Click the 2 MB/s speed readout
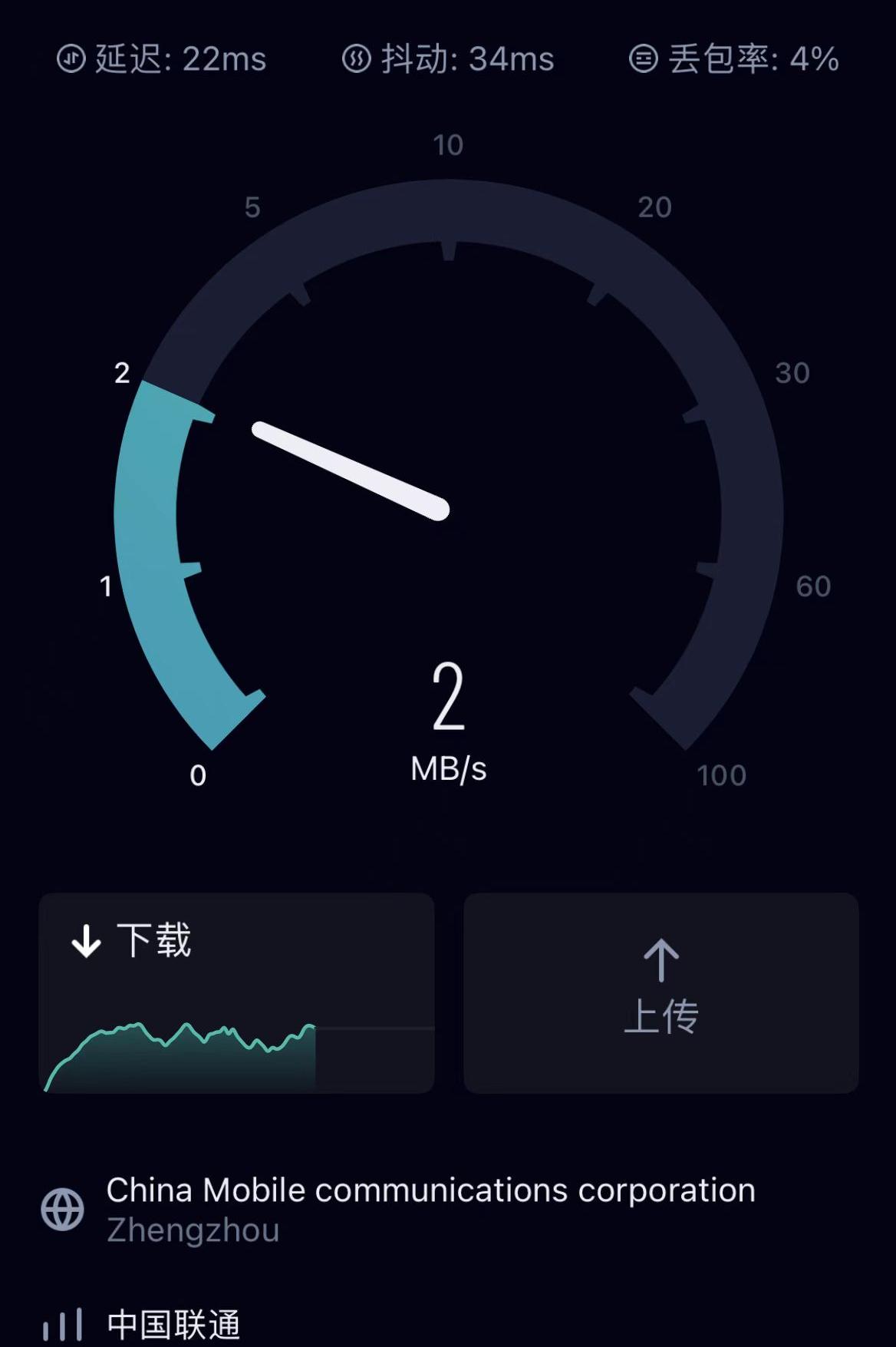This screenshot has height=1347, width=896. point(448,720)
